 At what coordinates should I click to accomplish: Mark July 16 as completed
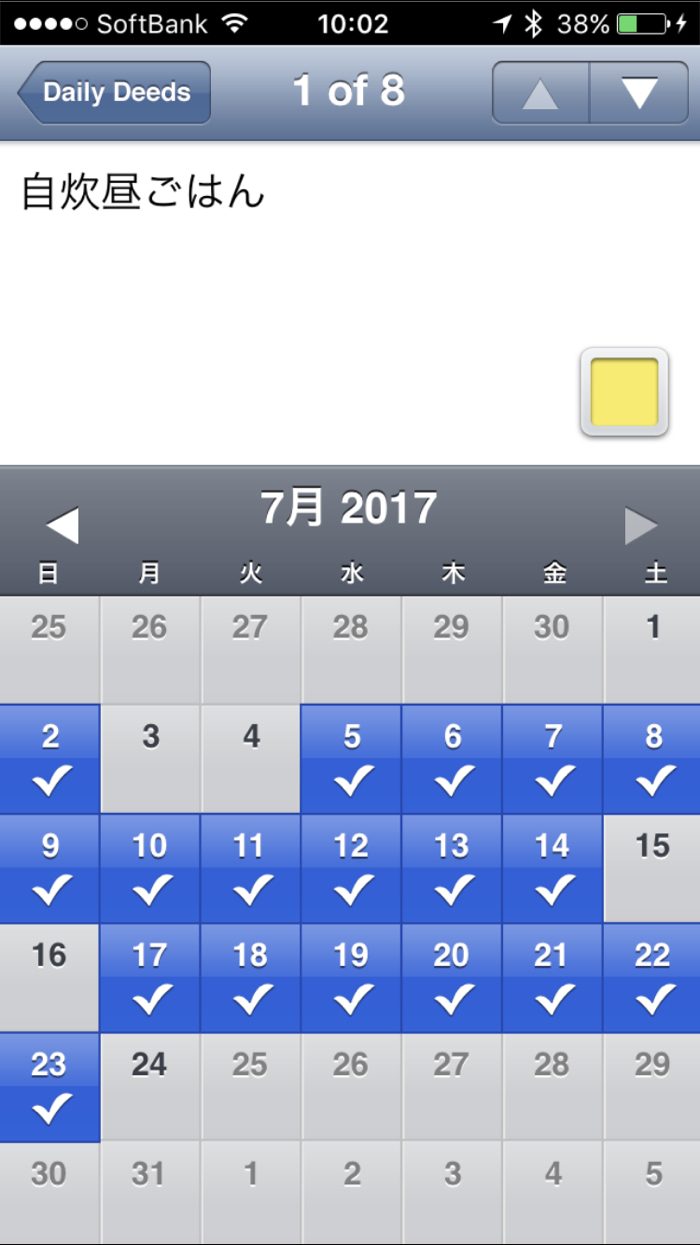[49, 977]
